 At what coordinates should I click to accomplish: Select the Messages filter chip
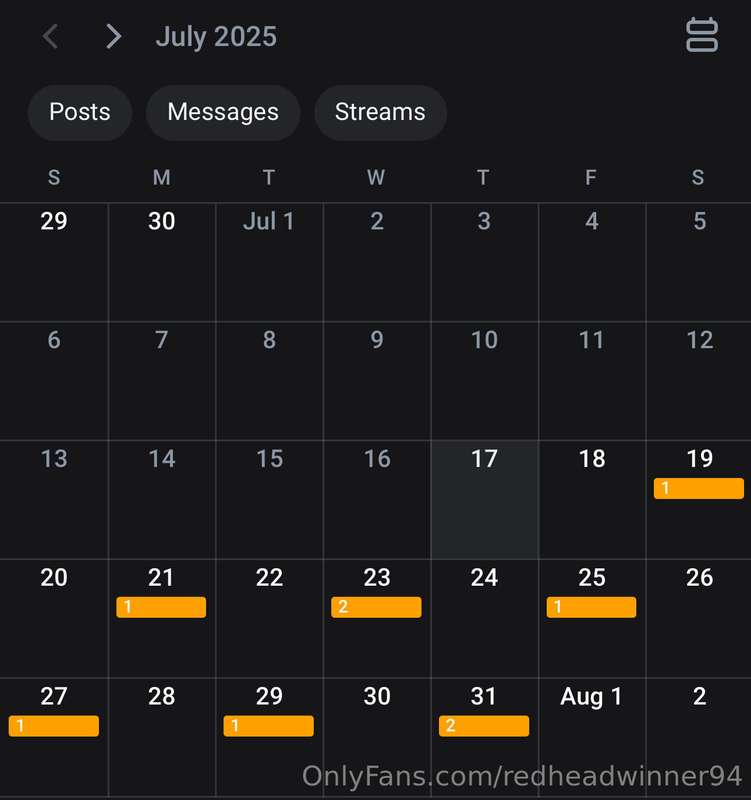tap(223, 112)
